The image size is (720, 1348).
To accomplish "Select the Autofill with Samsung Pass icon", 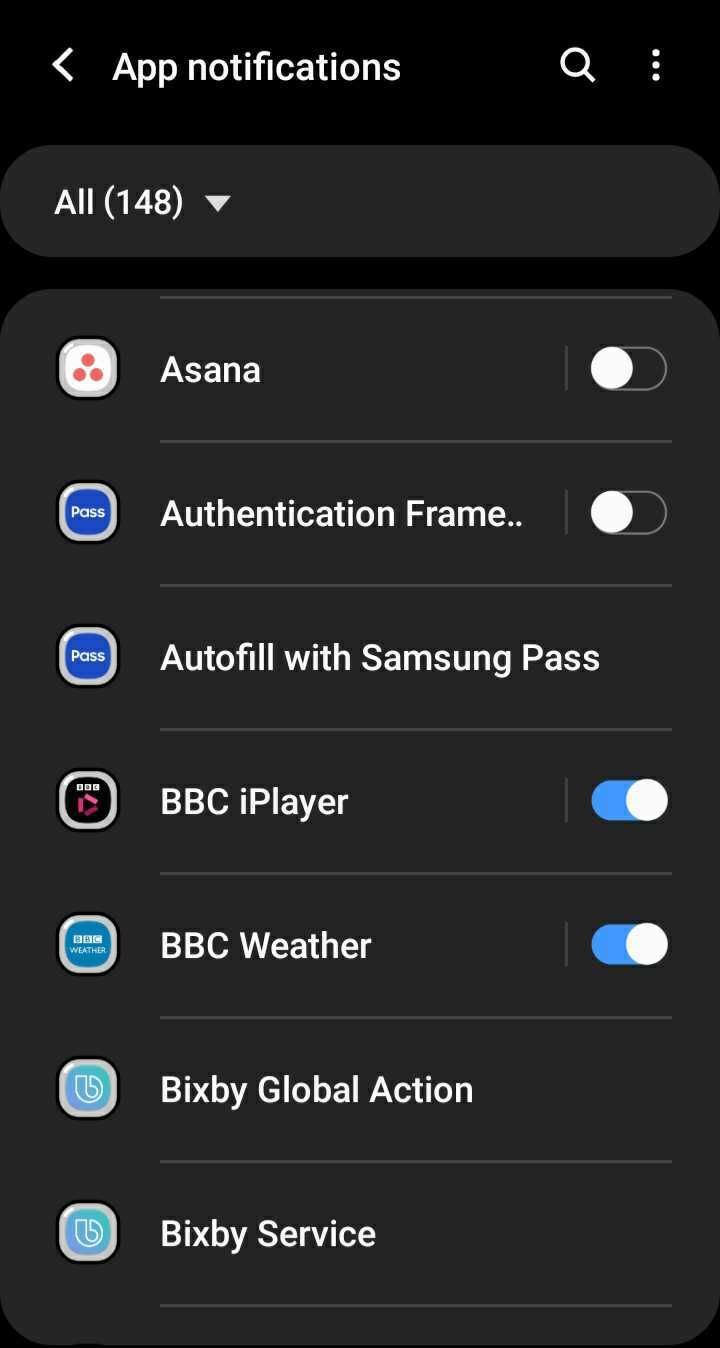I will pyautogui.click(x=87, y=656).
